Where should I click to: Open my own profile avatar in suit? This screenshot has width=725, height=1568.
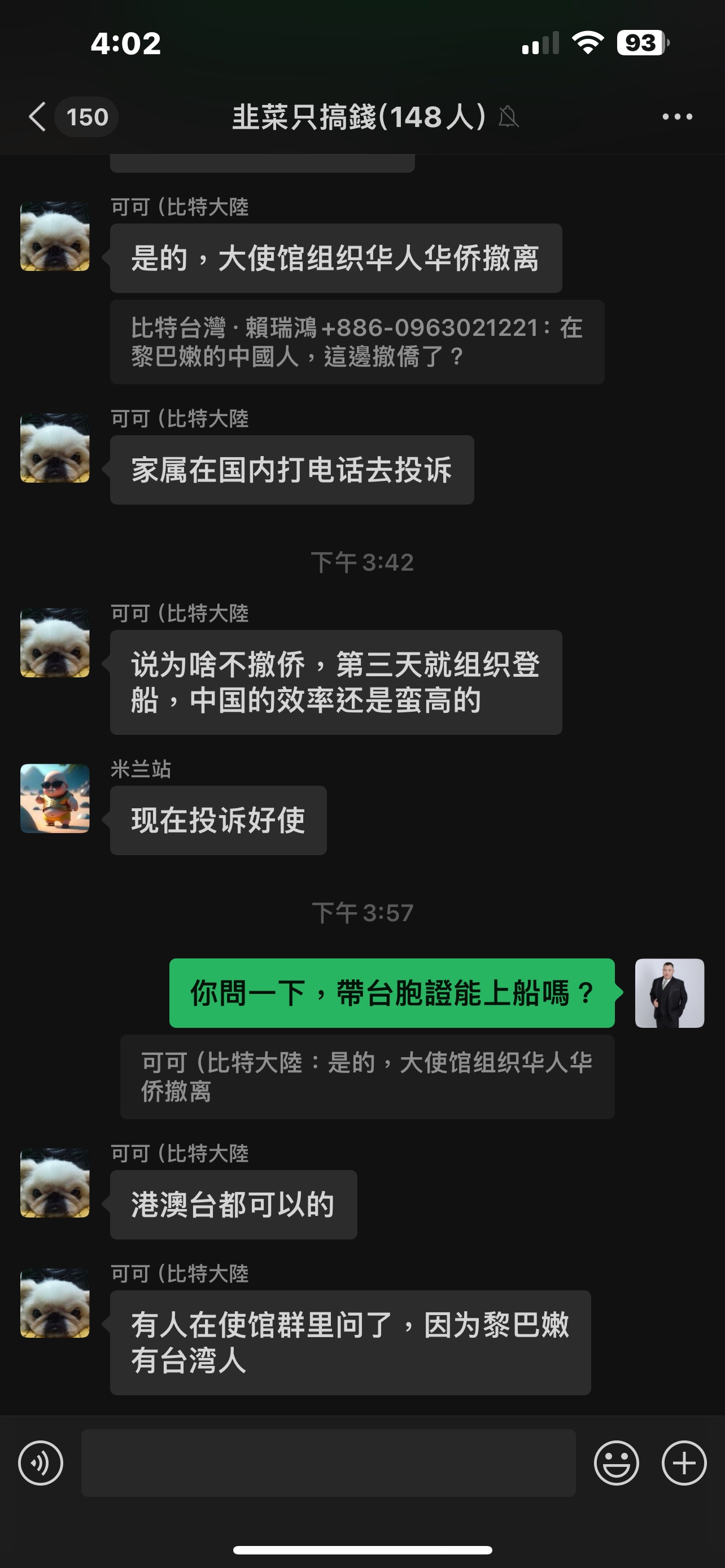(x=669, y=993)
